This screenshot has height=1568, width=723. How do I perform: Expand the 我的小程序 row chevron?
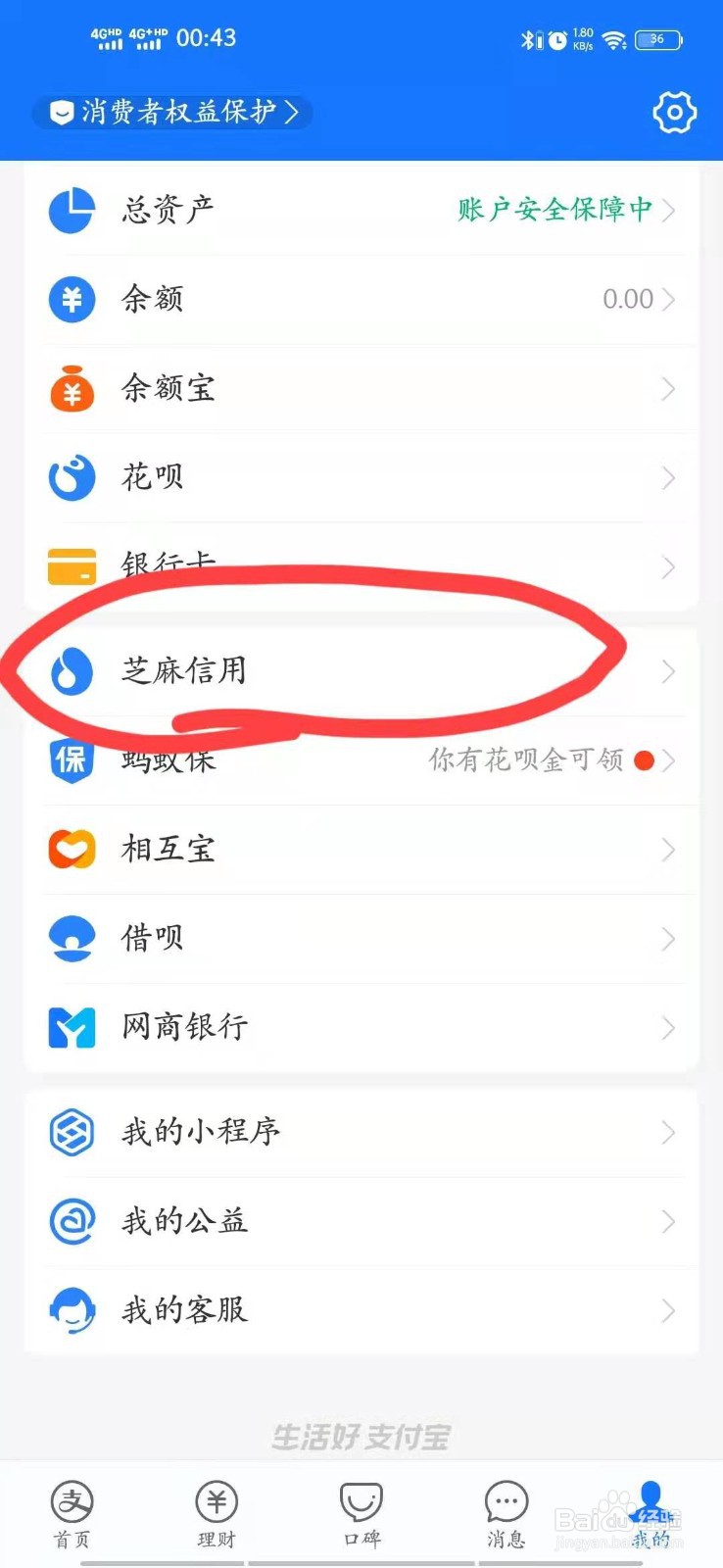pos(669,1132)
